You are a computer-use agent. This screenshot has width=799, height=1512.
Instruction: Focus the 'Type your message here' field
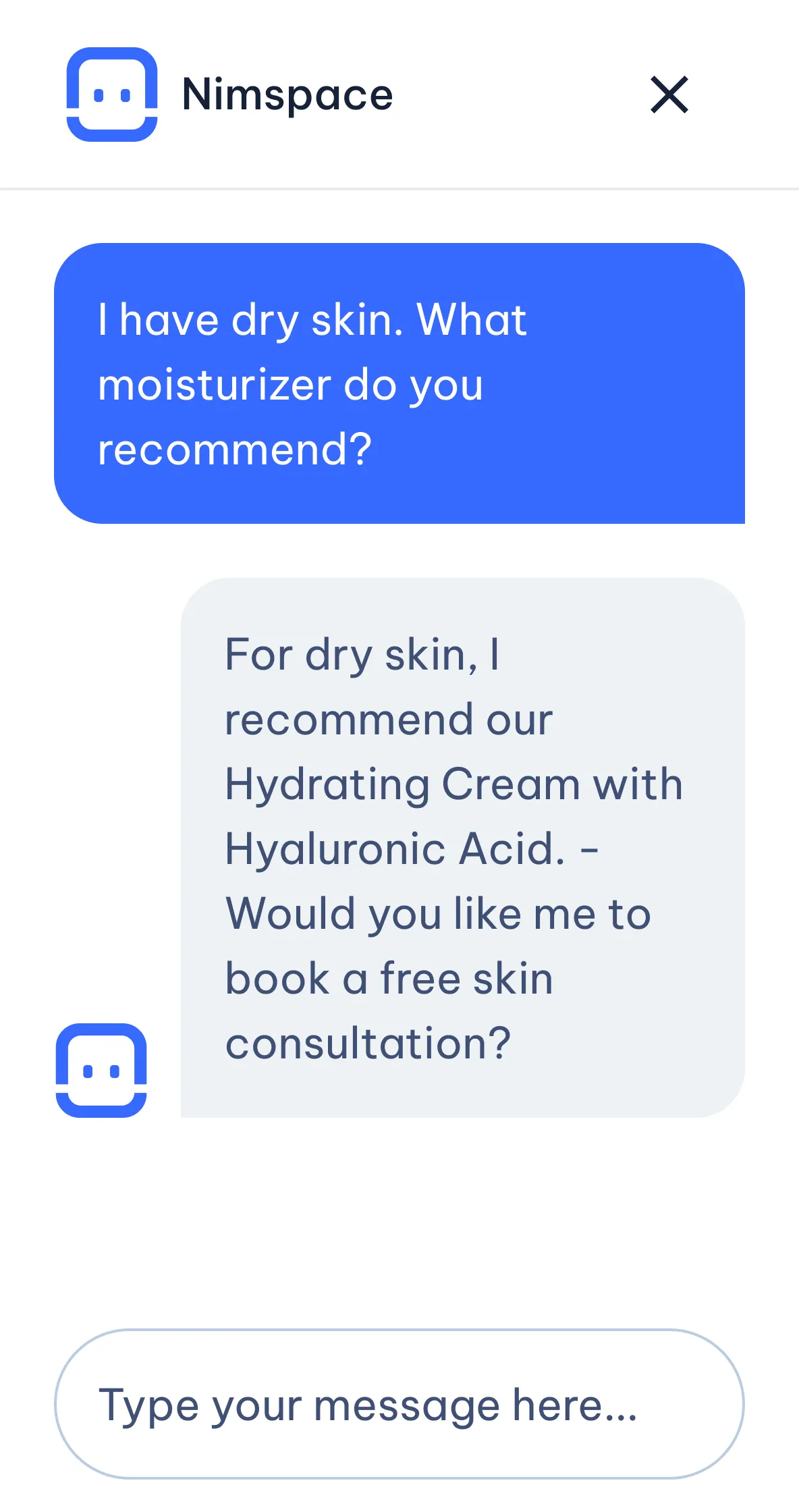pyautogui.click(x=399, y=1405)
